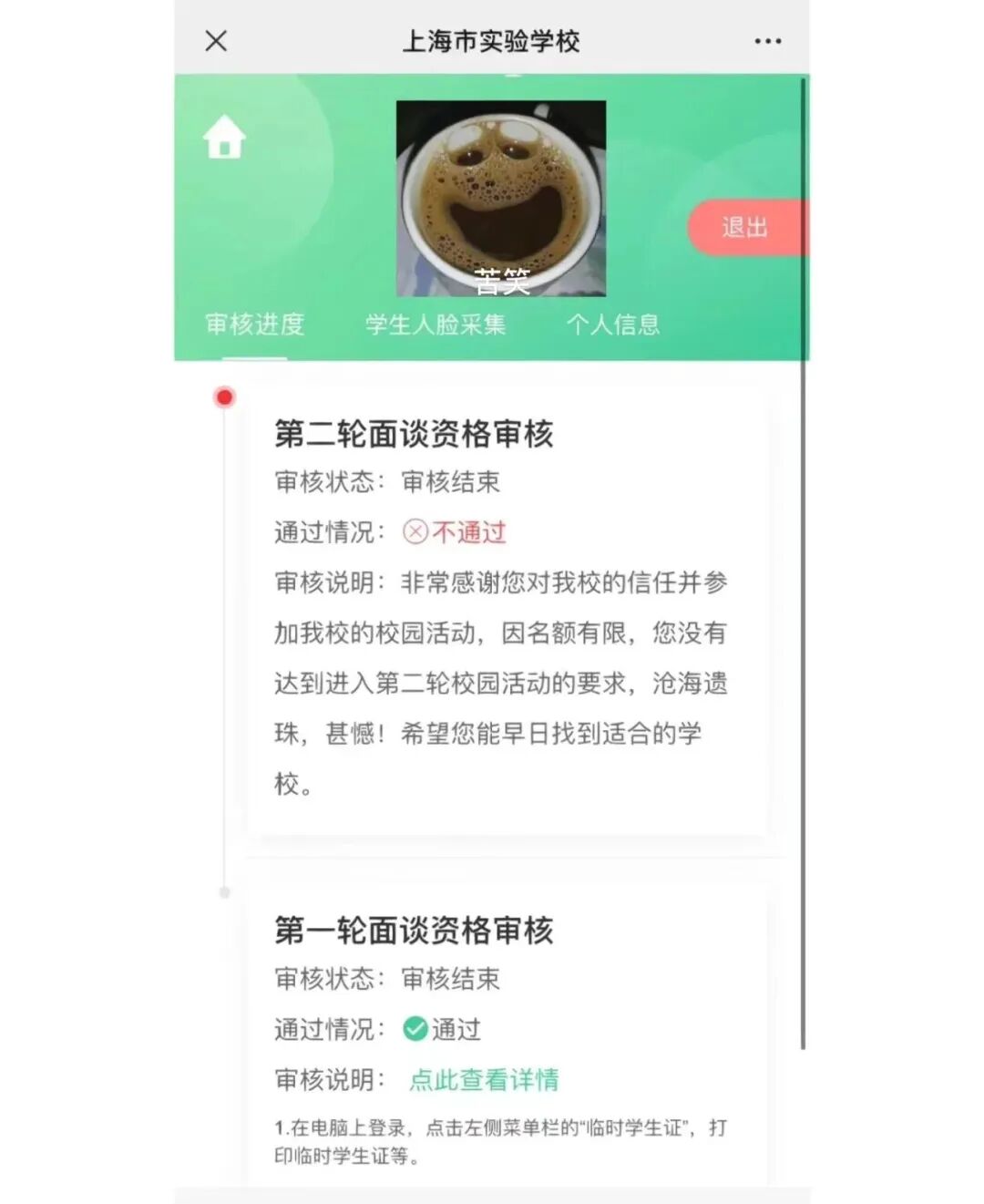Tap the 退出 logout button
The width and height of the screenshot is (984, 1204).
click(746, 227)
